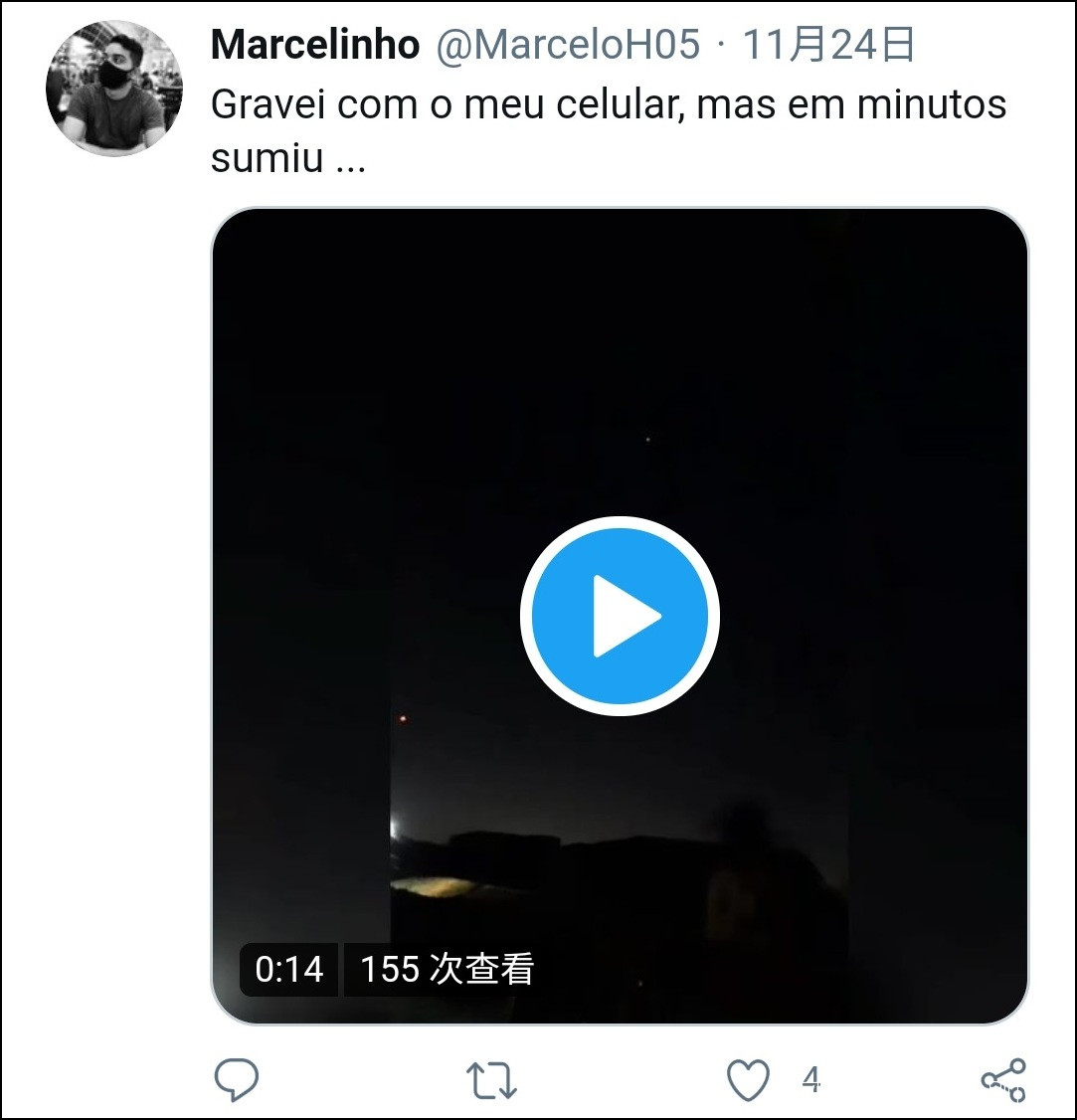Screen dimensions: 1077x1120
Task: Retweet Marcelinho's post
Action: 491,1080
